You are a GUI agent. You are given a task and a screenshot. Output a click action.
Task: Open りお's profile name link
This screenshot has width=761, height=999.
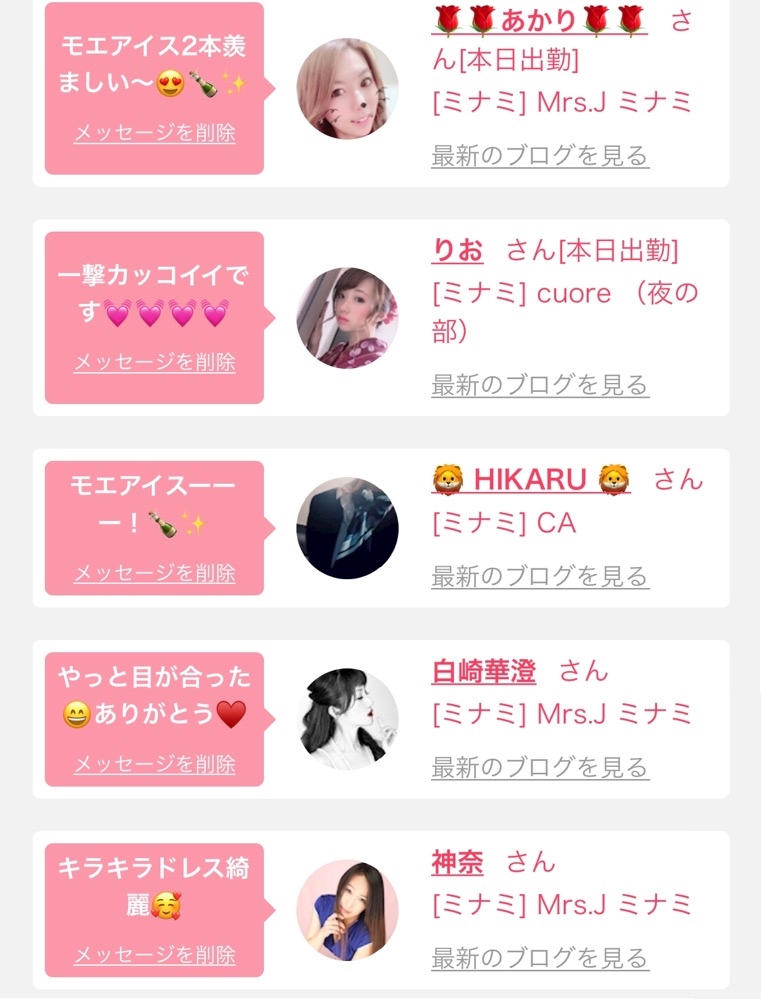[457, 250]
